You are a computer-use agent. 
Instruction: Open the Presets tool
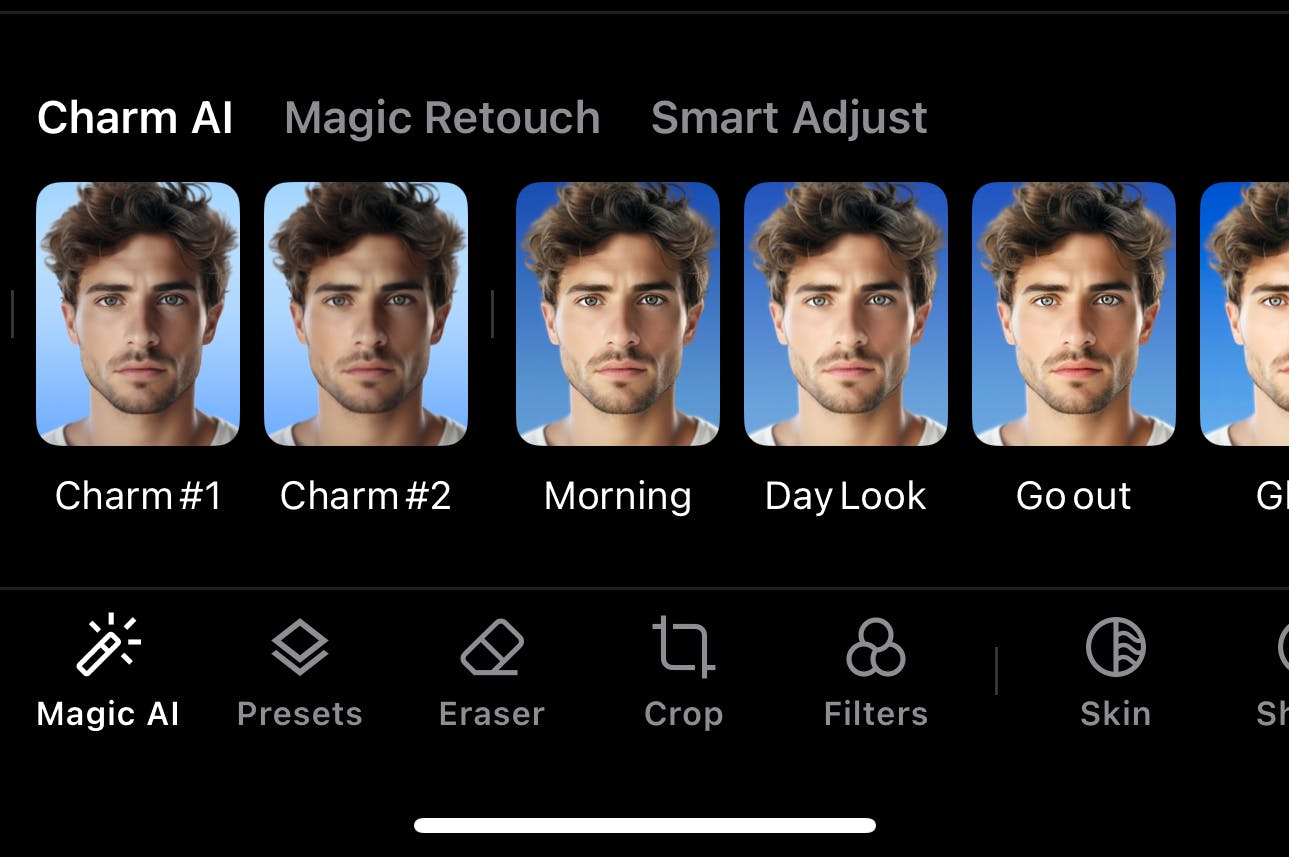(x=300, y=670)
